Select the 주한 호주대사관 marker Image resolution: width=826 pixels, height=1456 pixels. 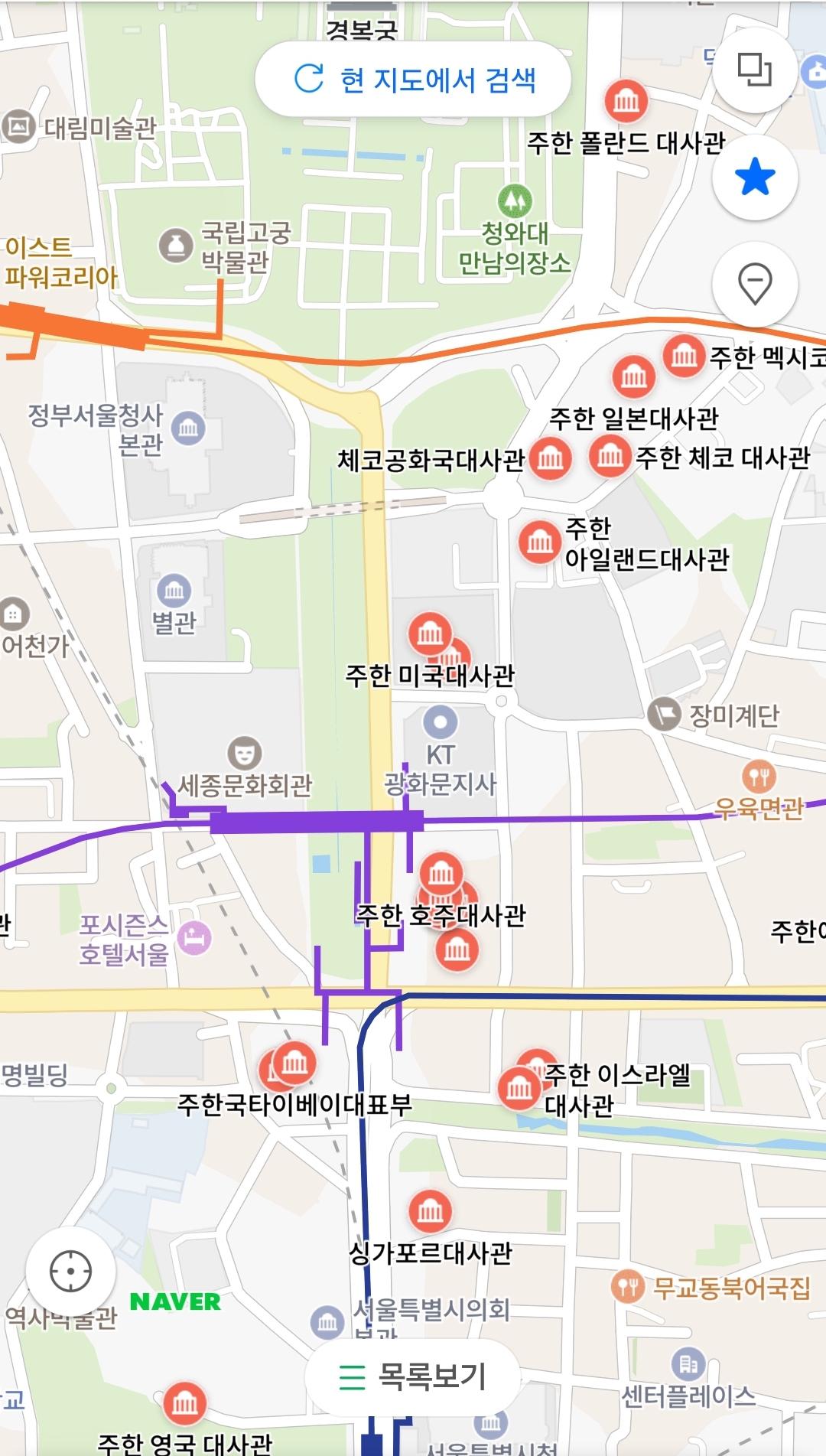click(441, 873)
